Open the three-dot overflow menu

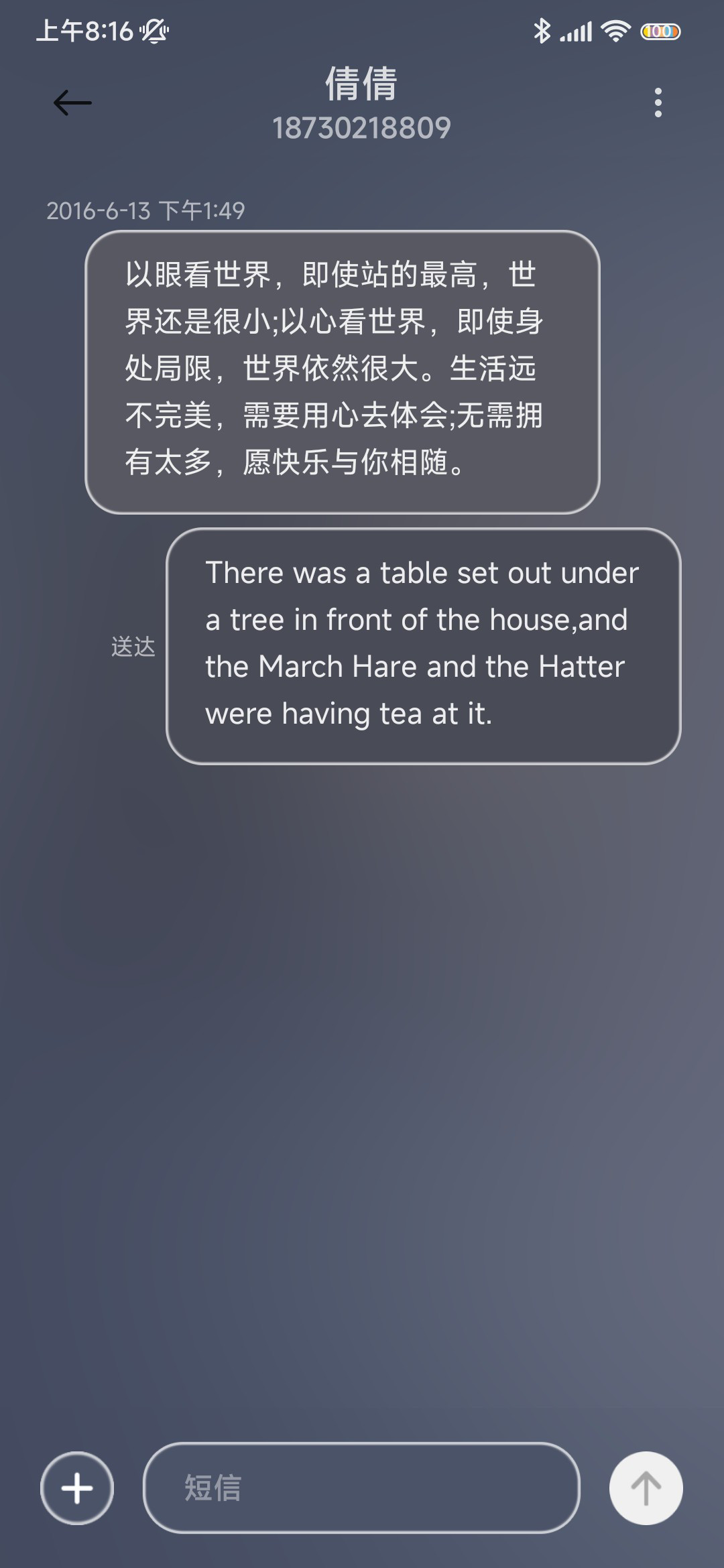(x=658, y=103)
